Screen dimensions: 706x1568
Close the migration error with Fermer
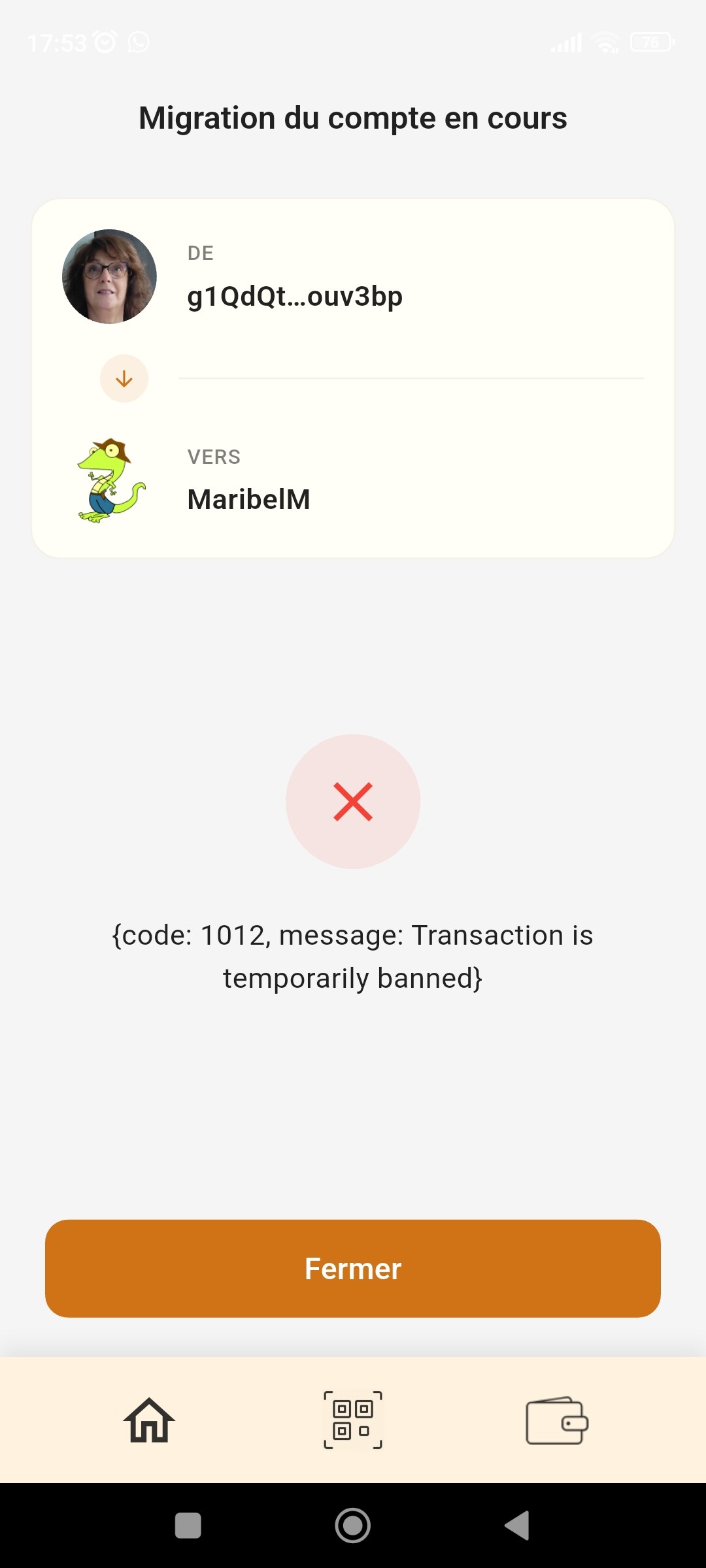point(353,1268)
